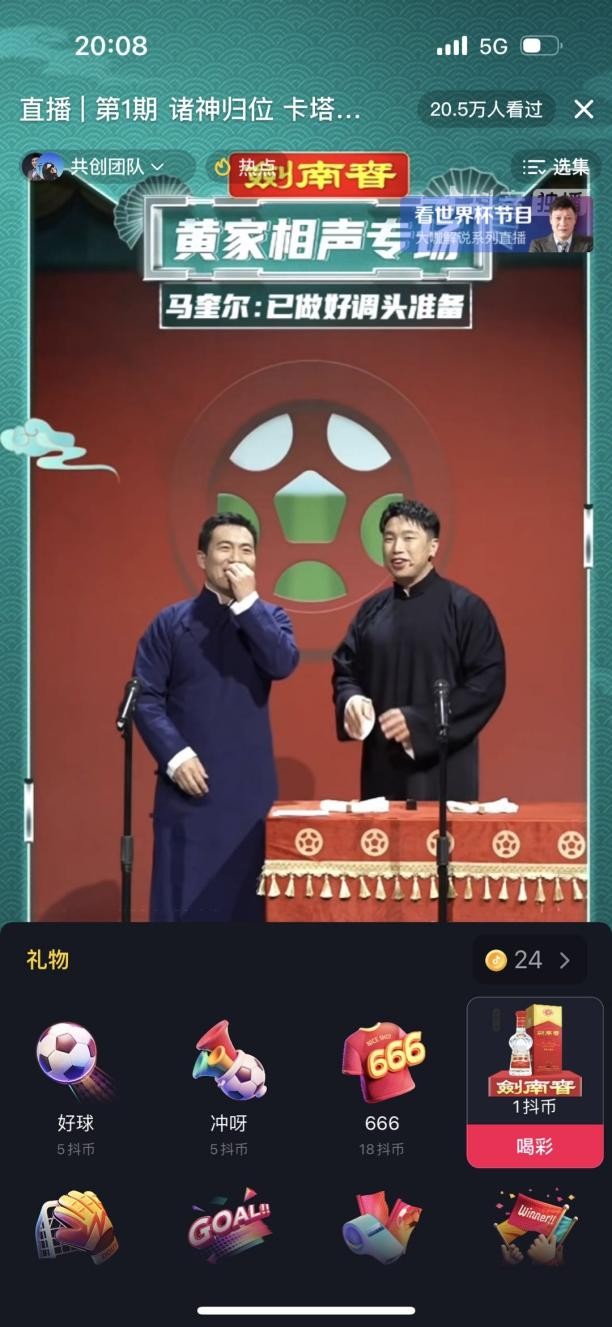Select the goalkeeper gloves gift
Viewport: 612px width, 1327px height.
pyautogui.click(x=76, y=1227)
